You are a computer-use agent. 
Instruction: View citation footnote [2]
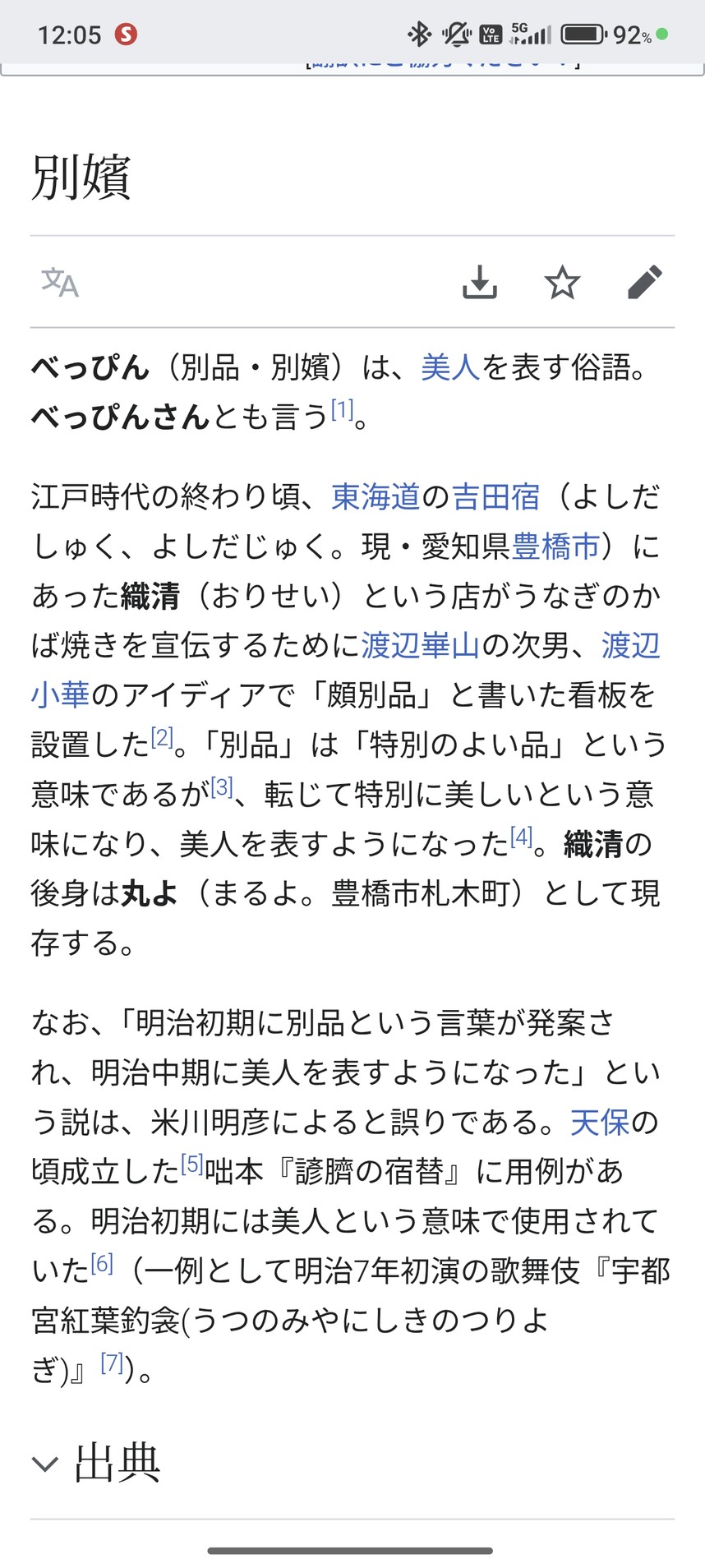162,737
